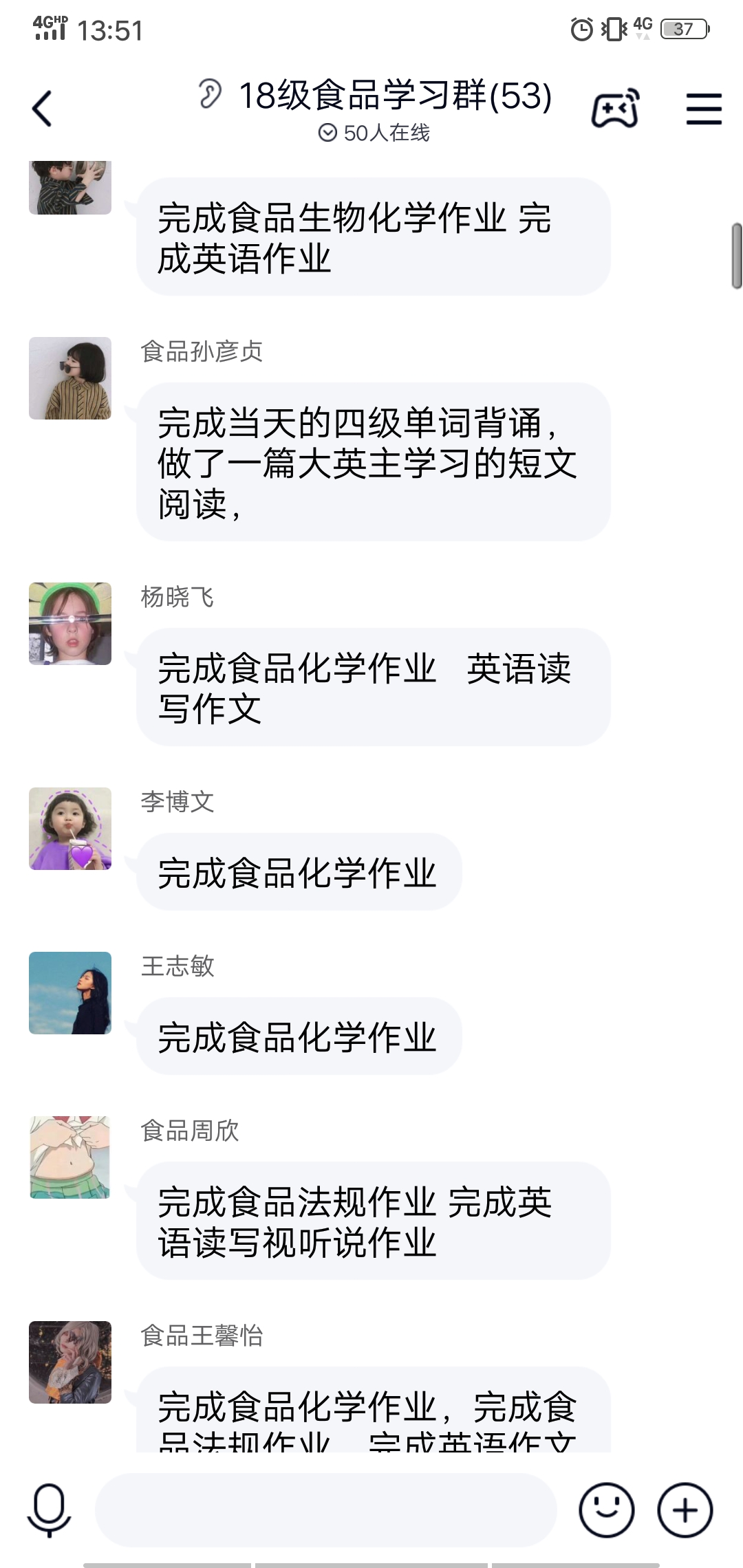Image resolution: width=743 pixels, height=1568 pixels.
Task: Tap the voice input microphone
Action: (x=49, y=1510)
